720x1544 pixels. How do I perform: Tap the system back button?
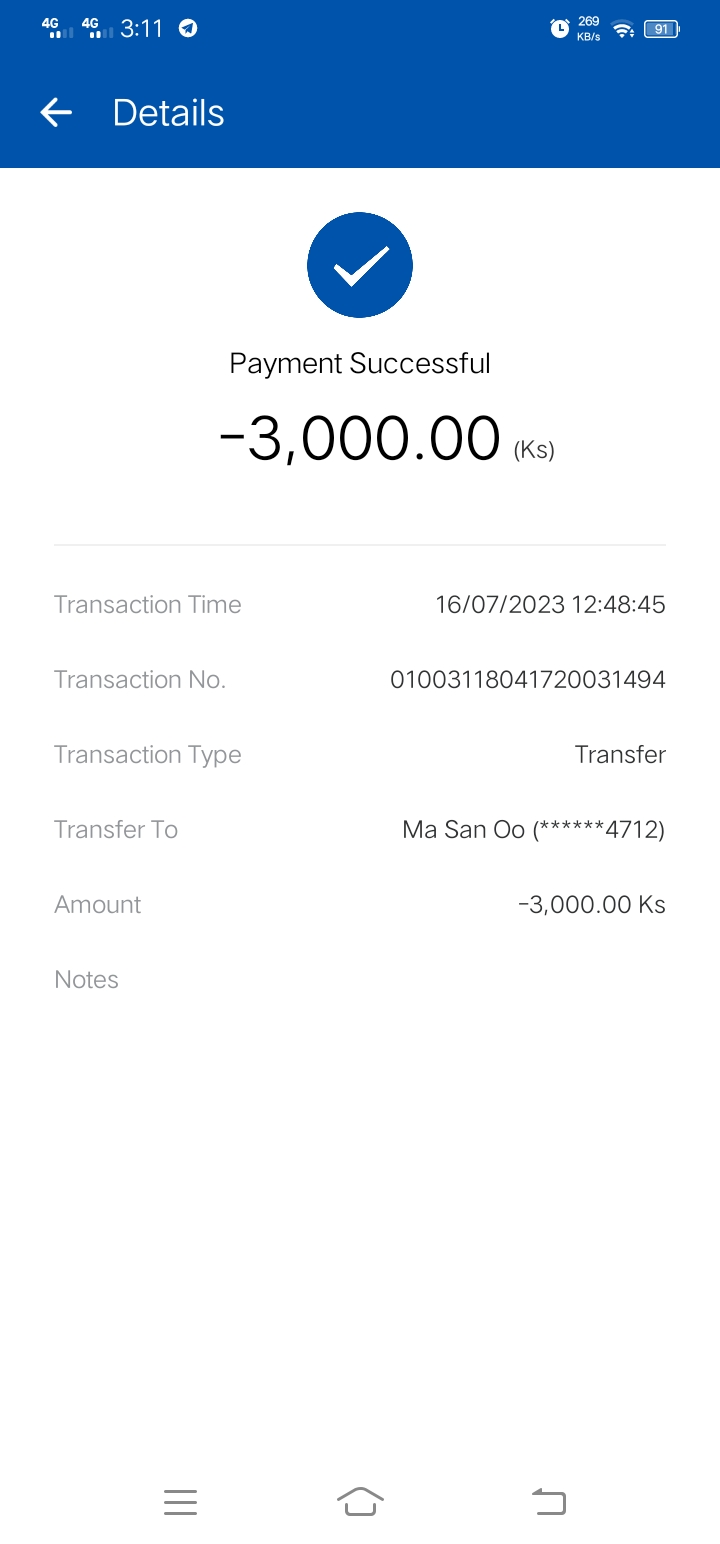(548, 1501)
